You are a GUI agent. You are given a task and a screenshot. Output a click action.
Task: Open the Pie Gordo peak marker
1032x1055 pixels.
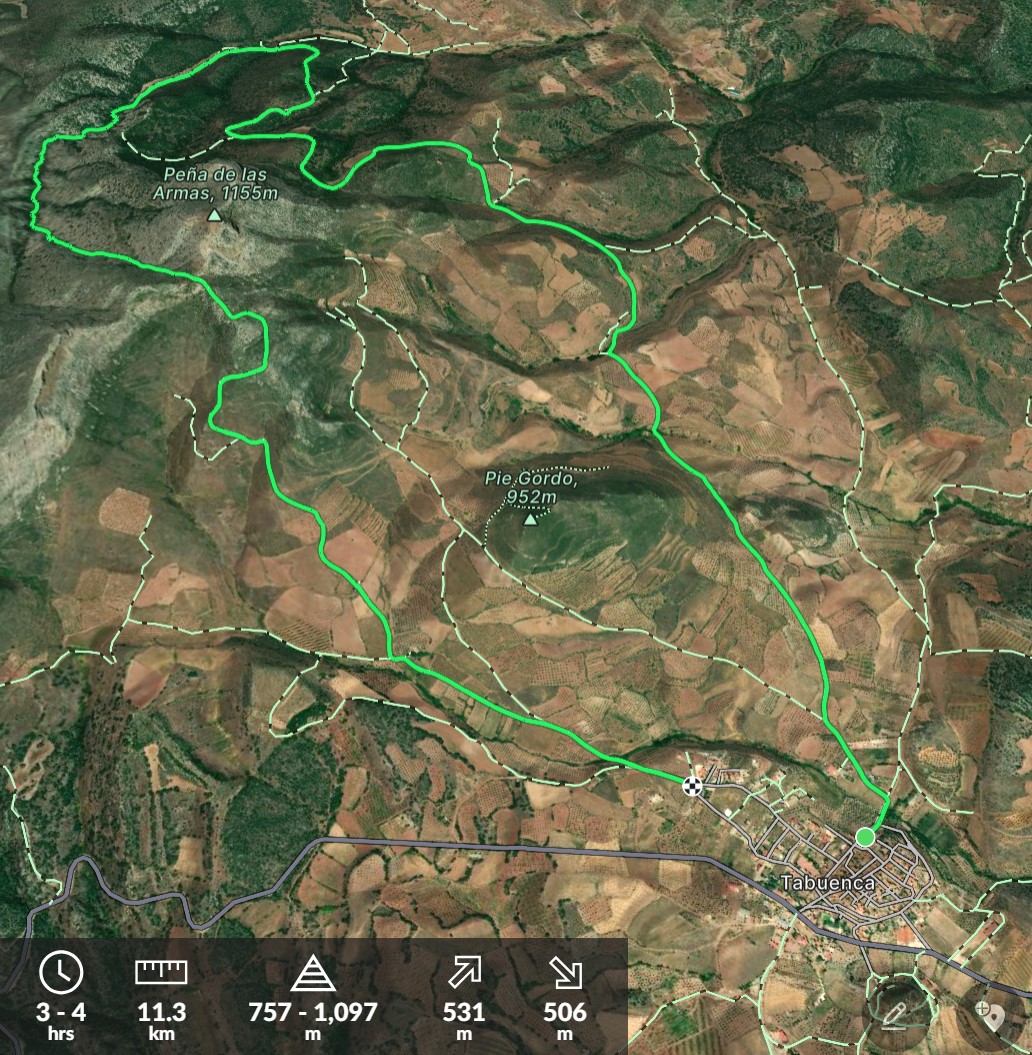(x=530, y=519)
